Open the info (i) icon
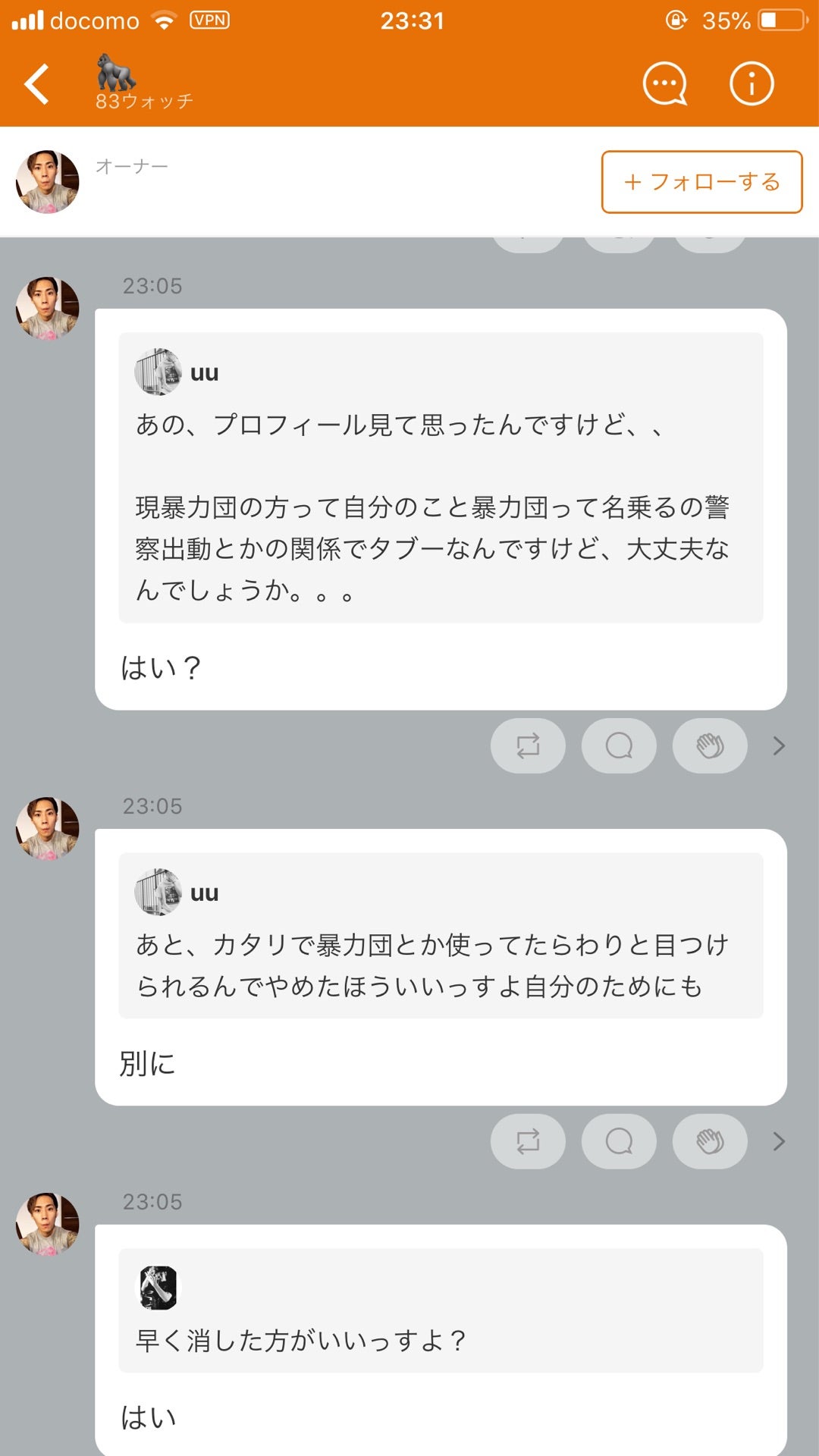This screenshot has height=1456, width=819. coord(750,83)
